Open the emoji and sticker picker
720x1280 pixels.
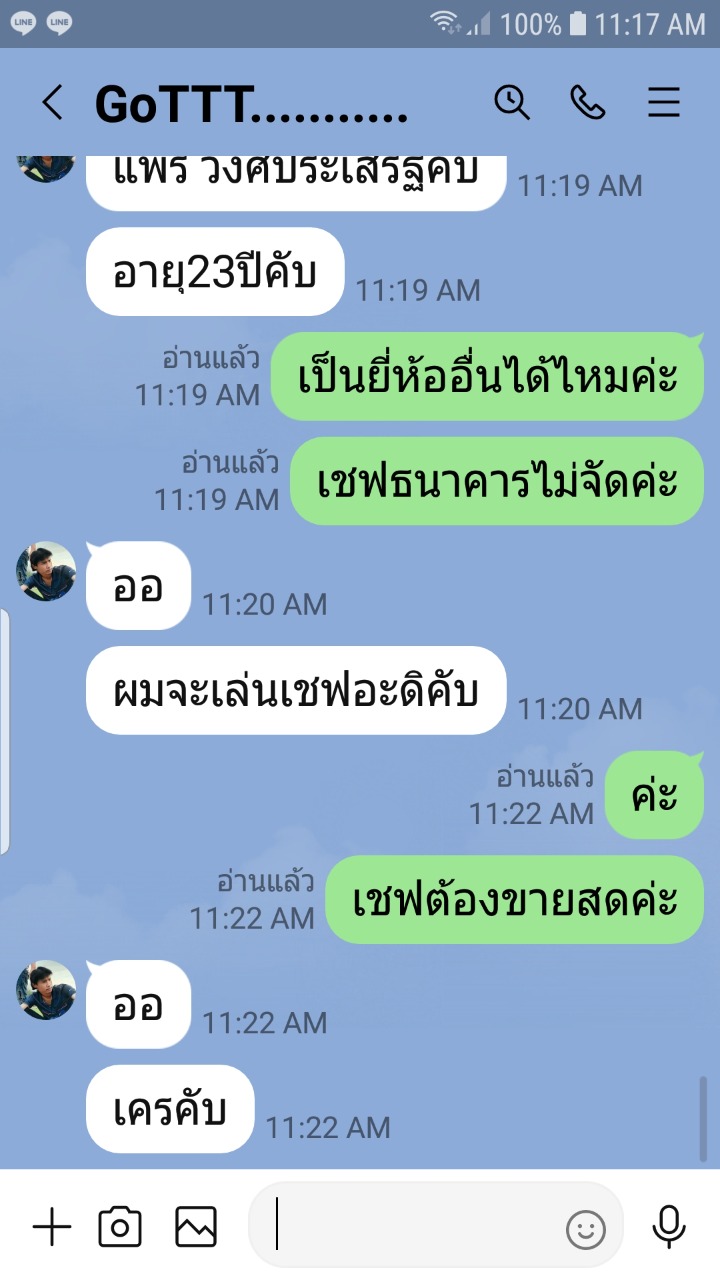click(586, 1229)
